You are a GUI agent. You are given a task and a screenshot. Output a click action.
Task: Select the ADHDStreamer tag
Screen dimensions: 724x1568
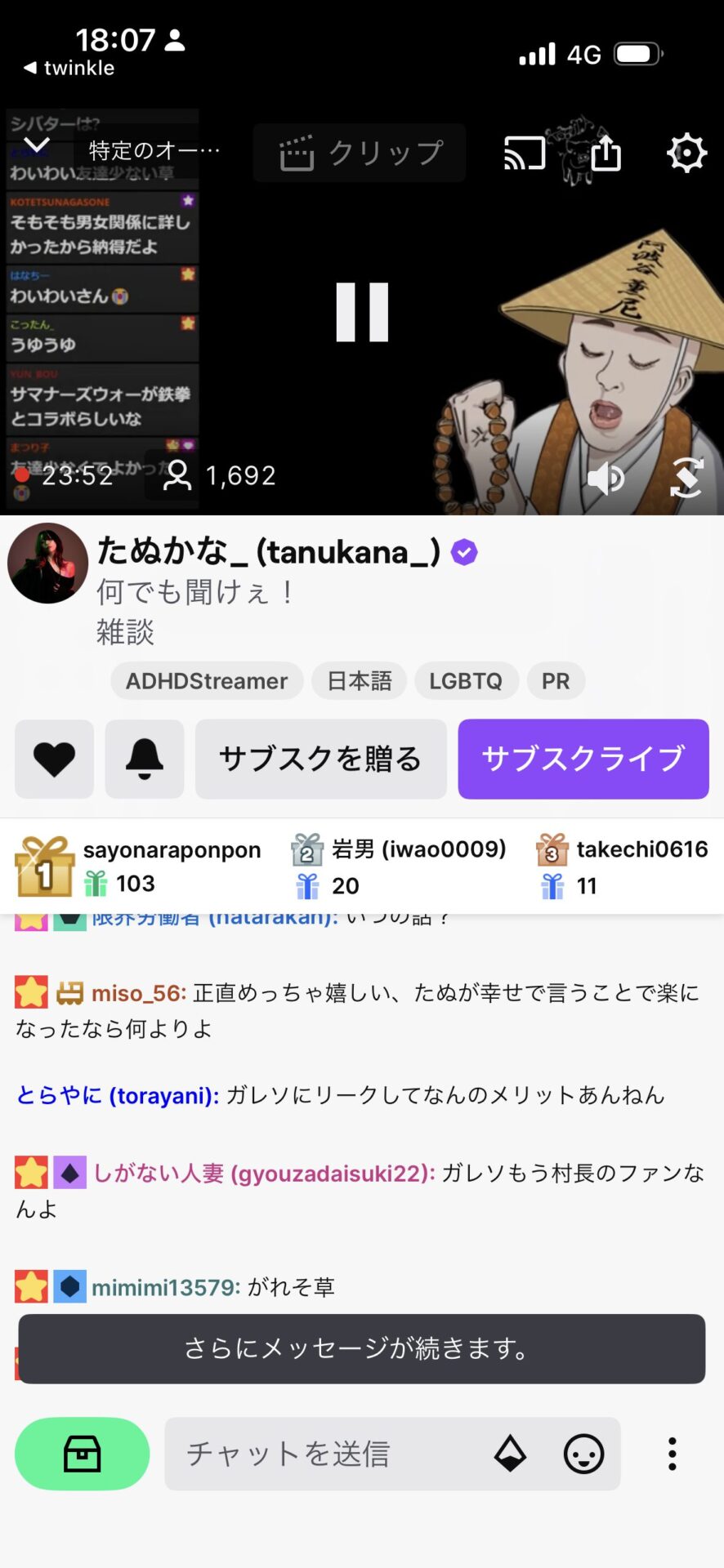pos(207,681)
